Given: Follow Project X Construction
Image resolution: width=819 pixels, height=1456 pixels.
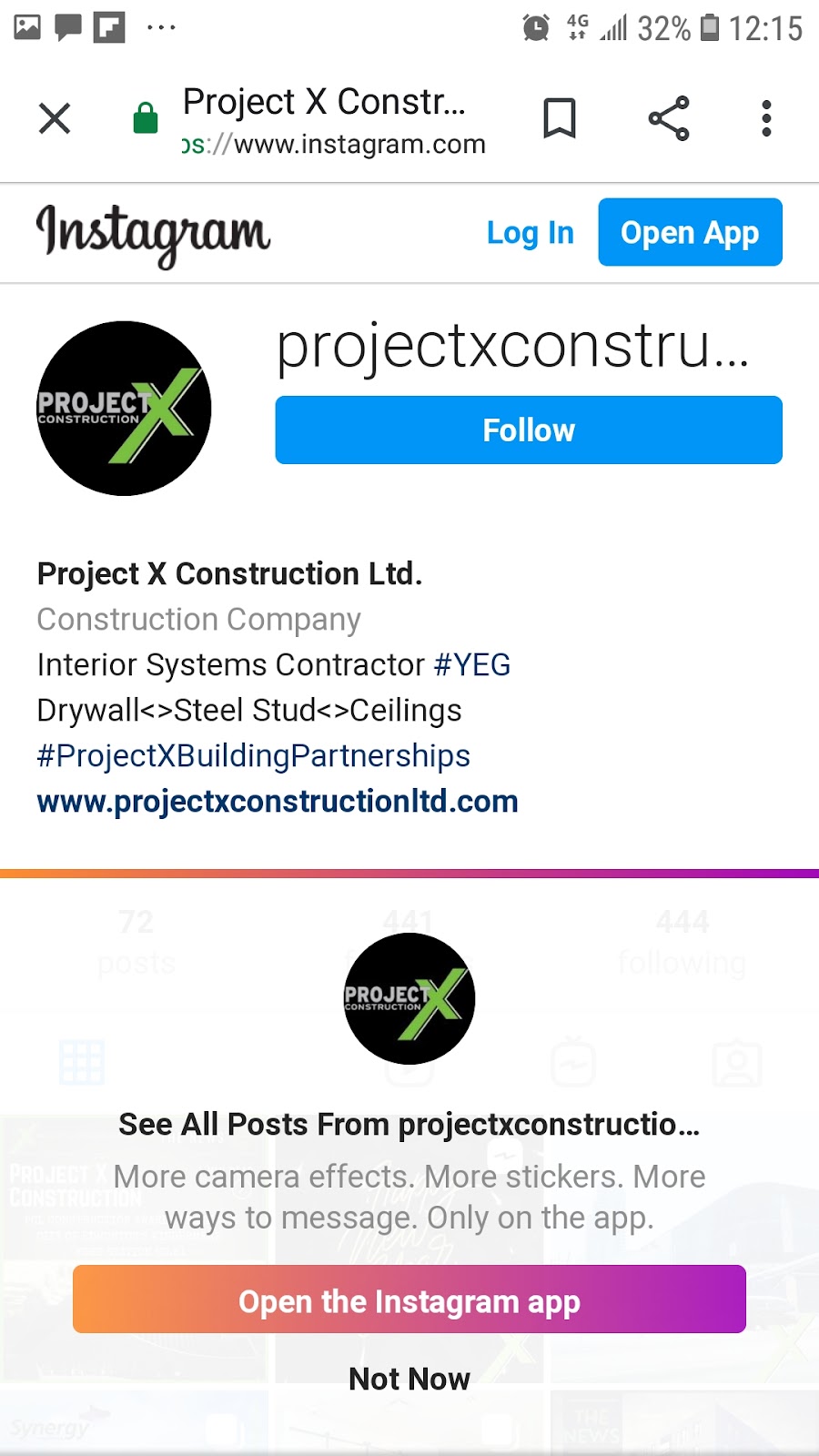Looking at the screenshot, I should [x=529, y=430].
